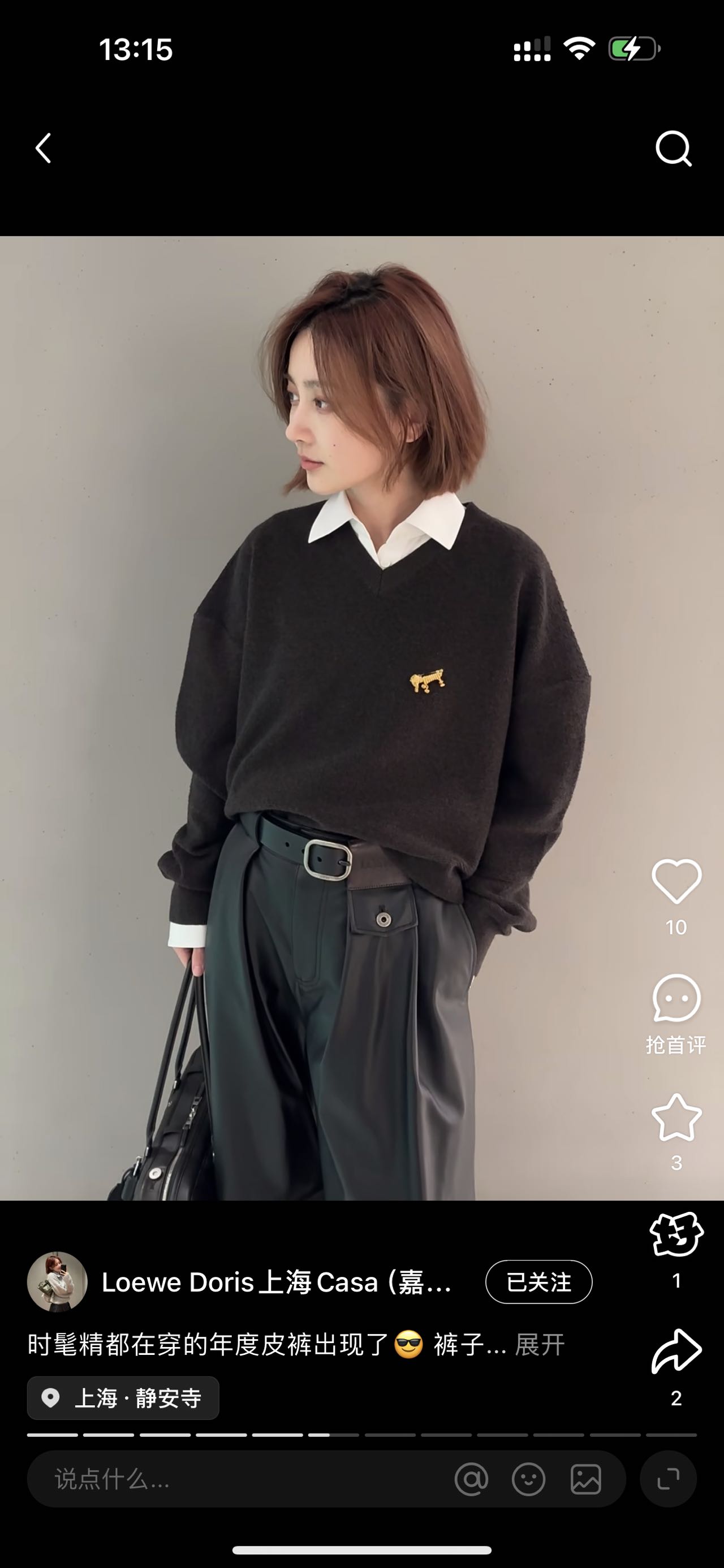
Task: Mention someone with the @ icon
Action: coord(471,1479)
